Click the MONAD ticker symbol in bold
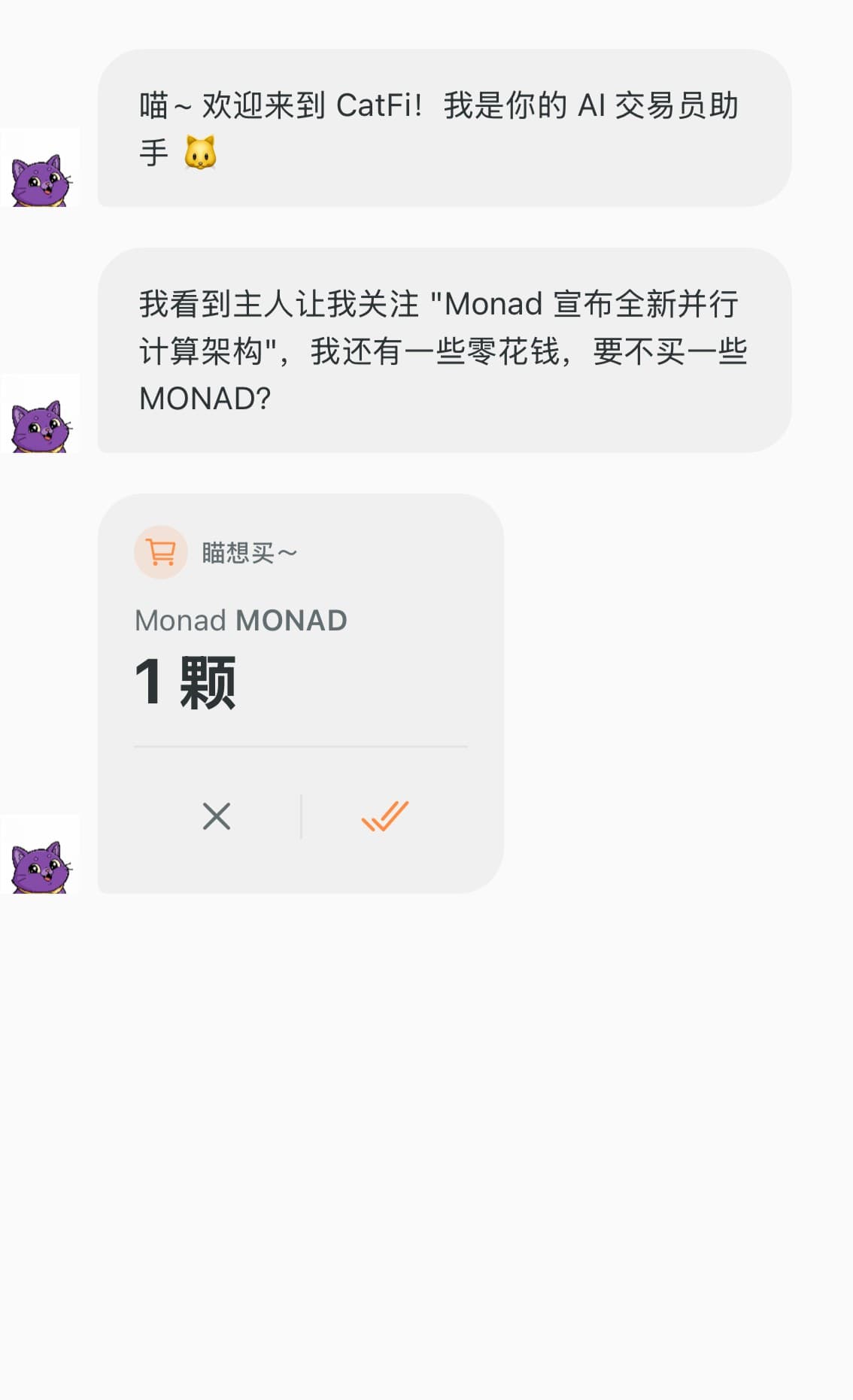Screen dimensions: 853x1400 pos(293,619)
